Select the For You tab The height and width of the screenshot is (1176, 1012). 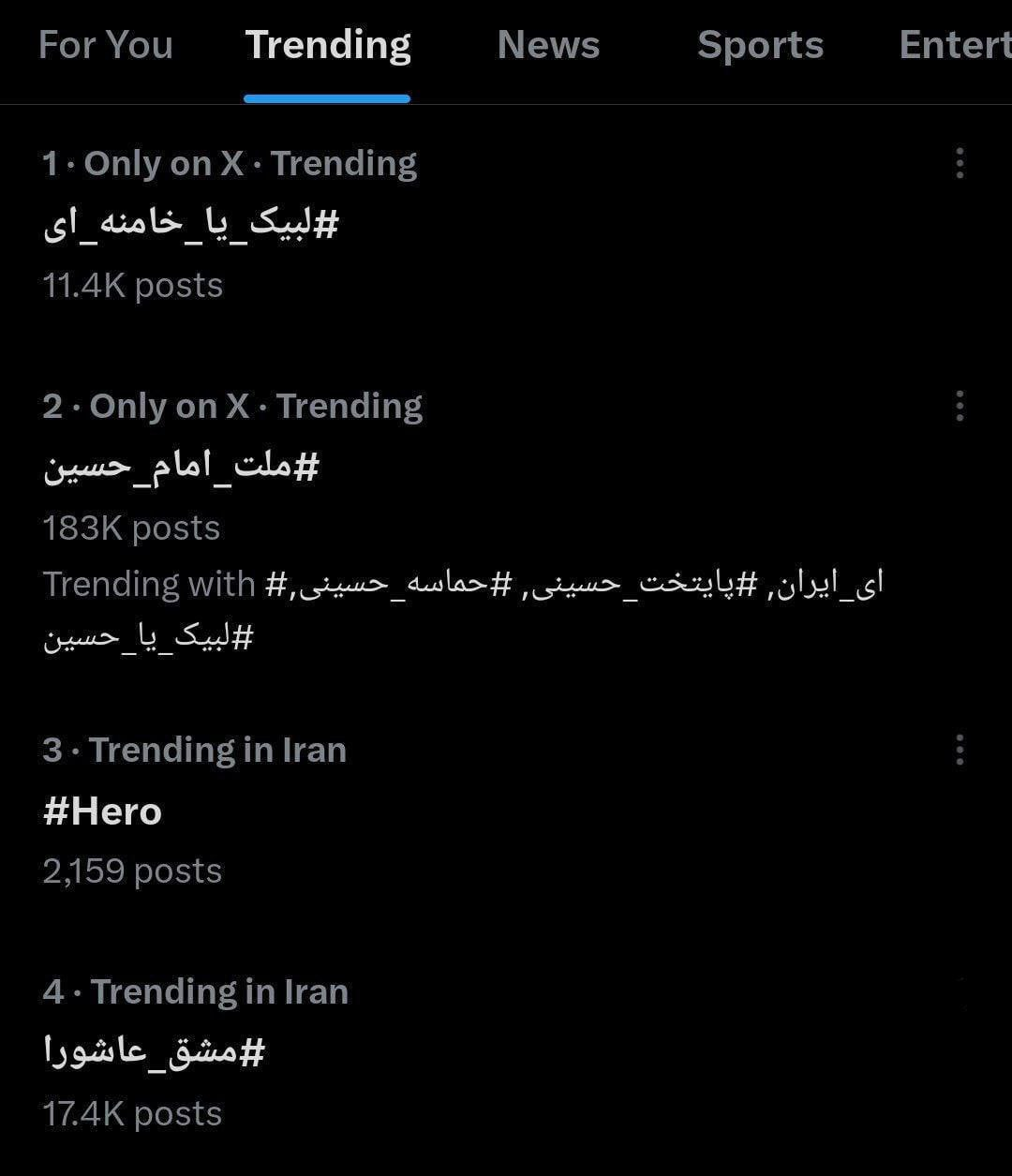(105, 45)
